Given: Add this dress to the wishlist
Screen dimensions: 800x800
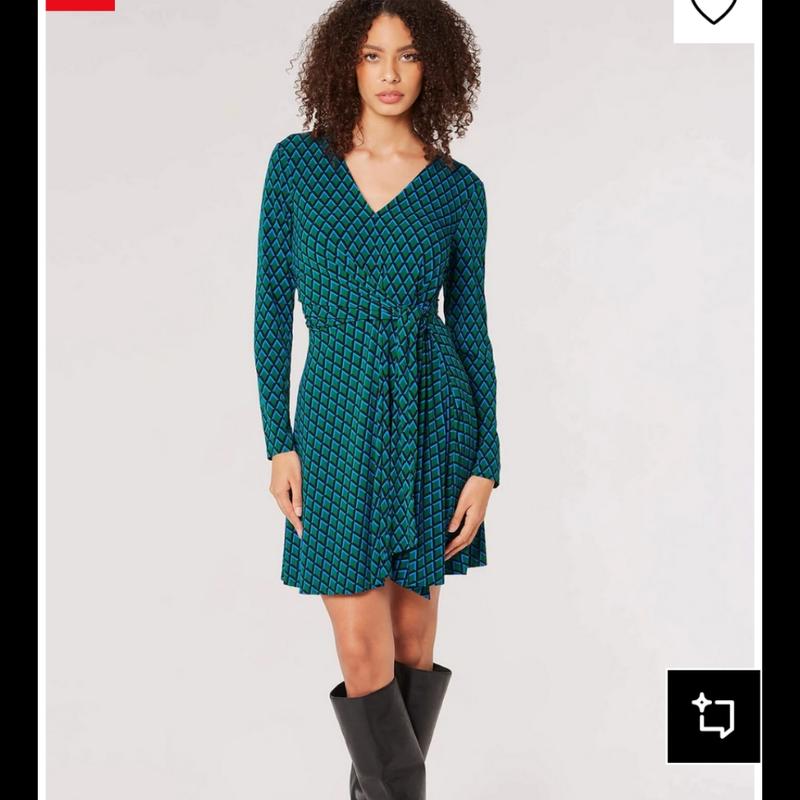Looking at the screenshot, I should point(714,12).
